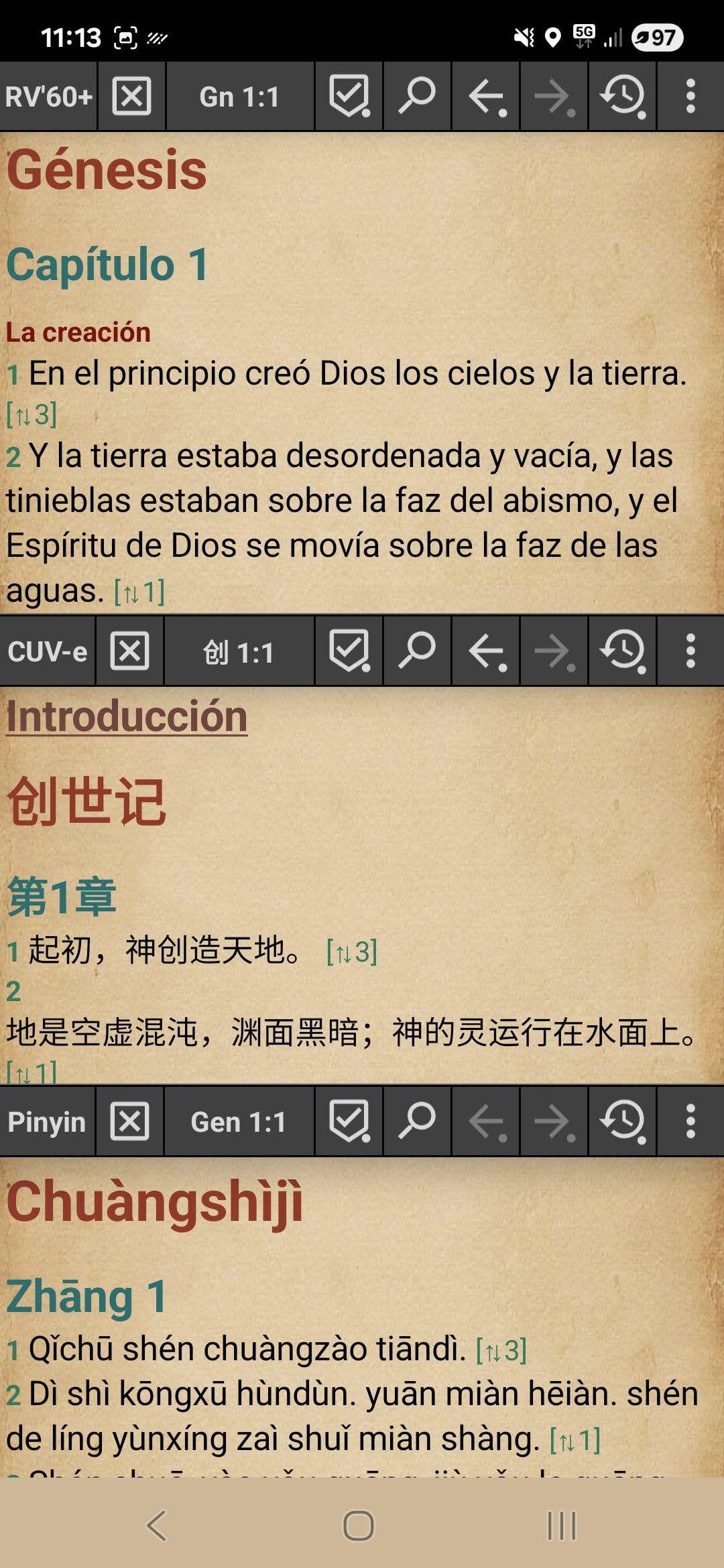
Task: Open the Pinyin module selector
Action: point(47,1122)
